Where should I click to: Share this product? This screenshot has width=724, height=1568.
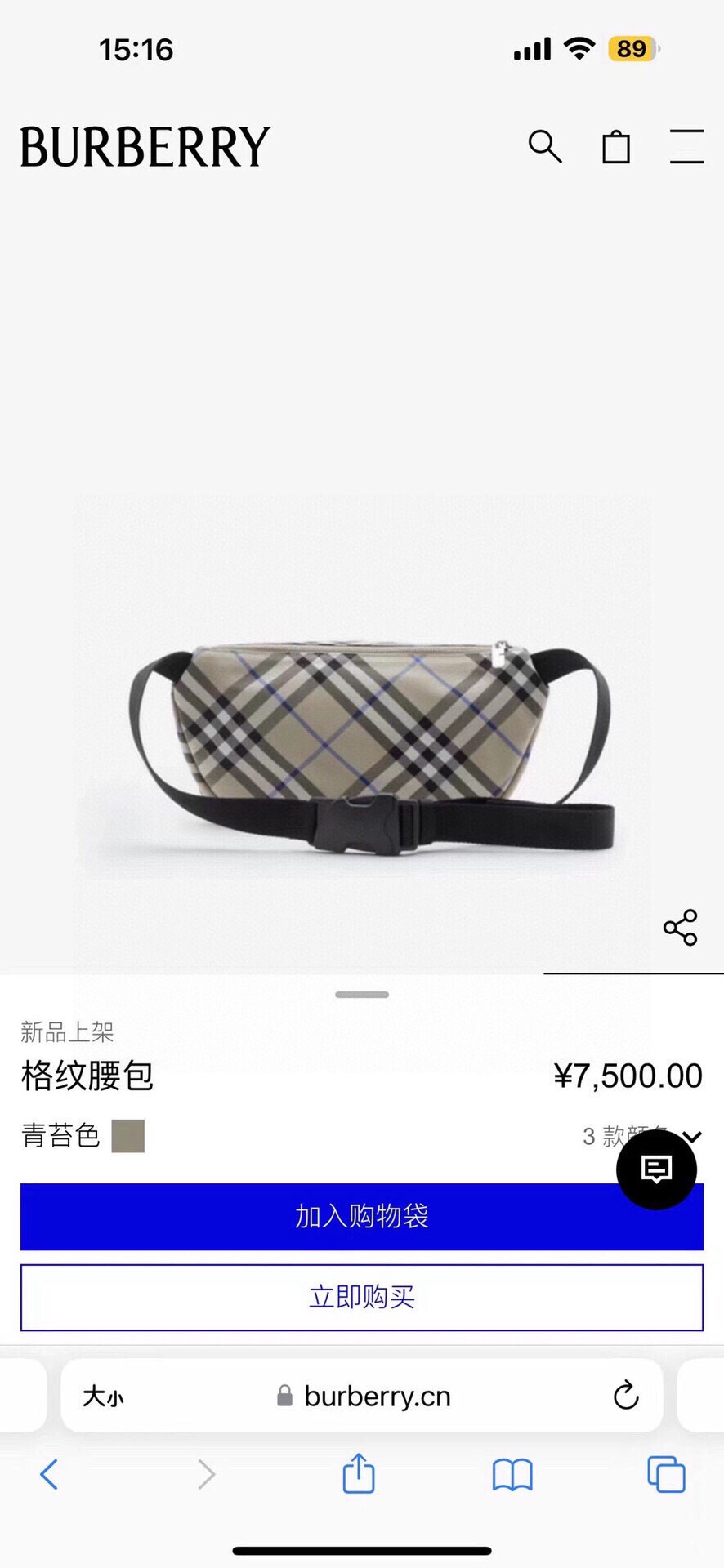(x=680, y=928)
